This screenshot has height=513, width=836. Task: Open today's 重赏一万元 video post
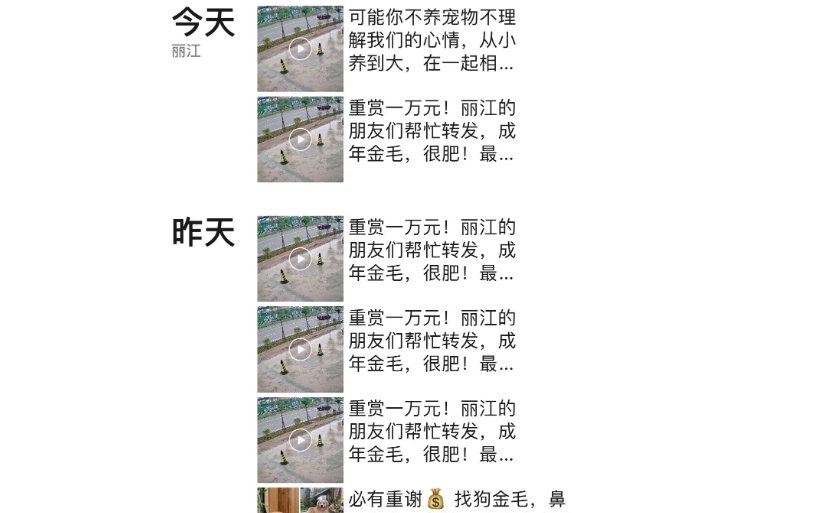click(x=431, y=131)
